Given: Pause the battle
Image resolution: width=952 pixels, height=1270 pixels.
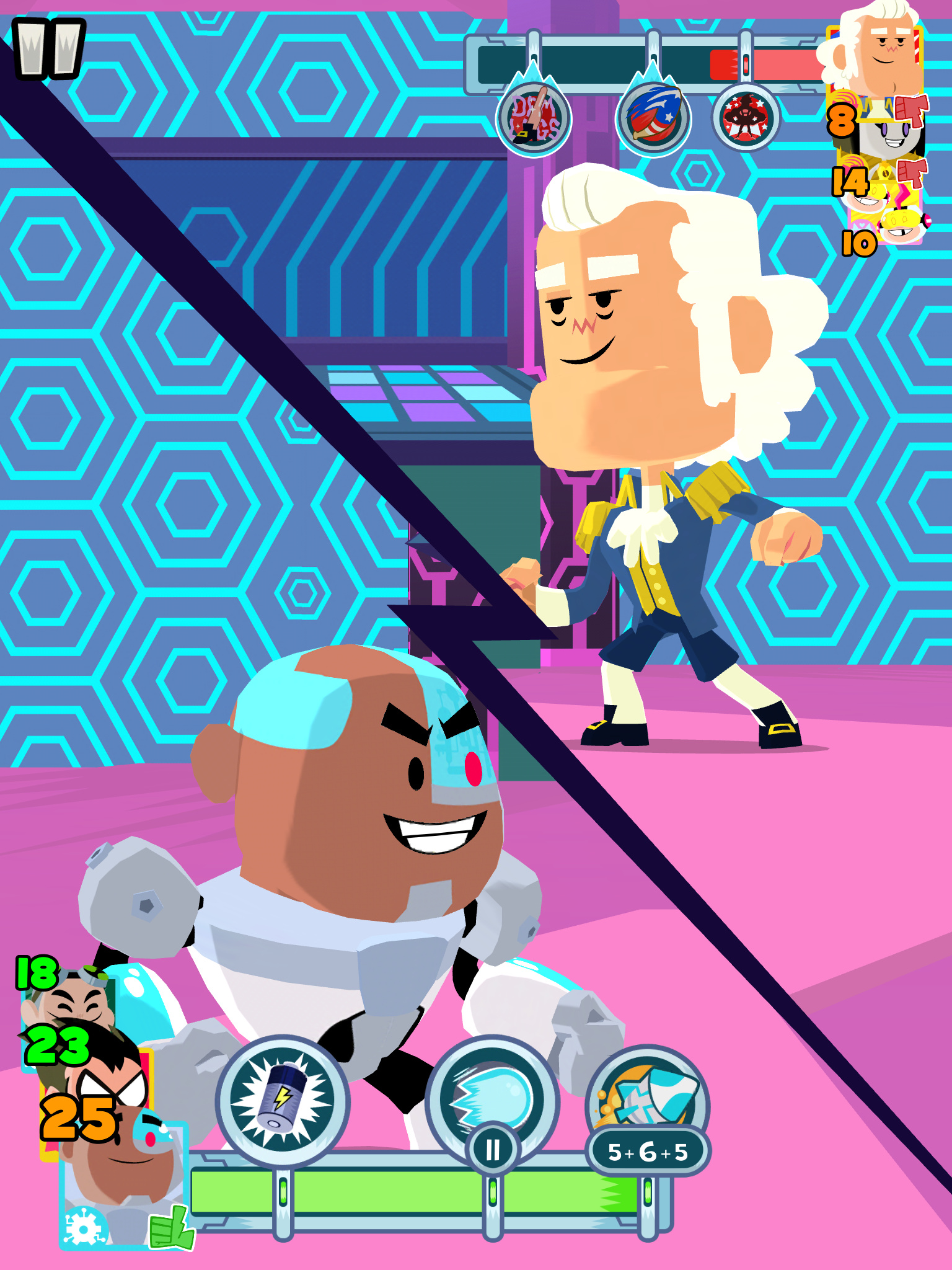Looking at the screenshot, I should pyautogui.click(x=49, y=49).
